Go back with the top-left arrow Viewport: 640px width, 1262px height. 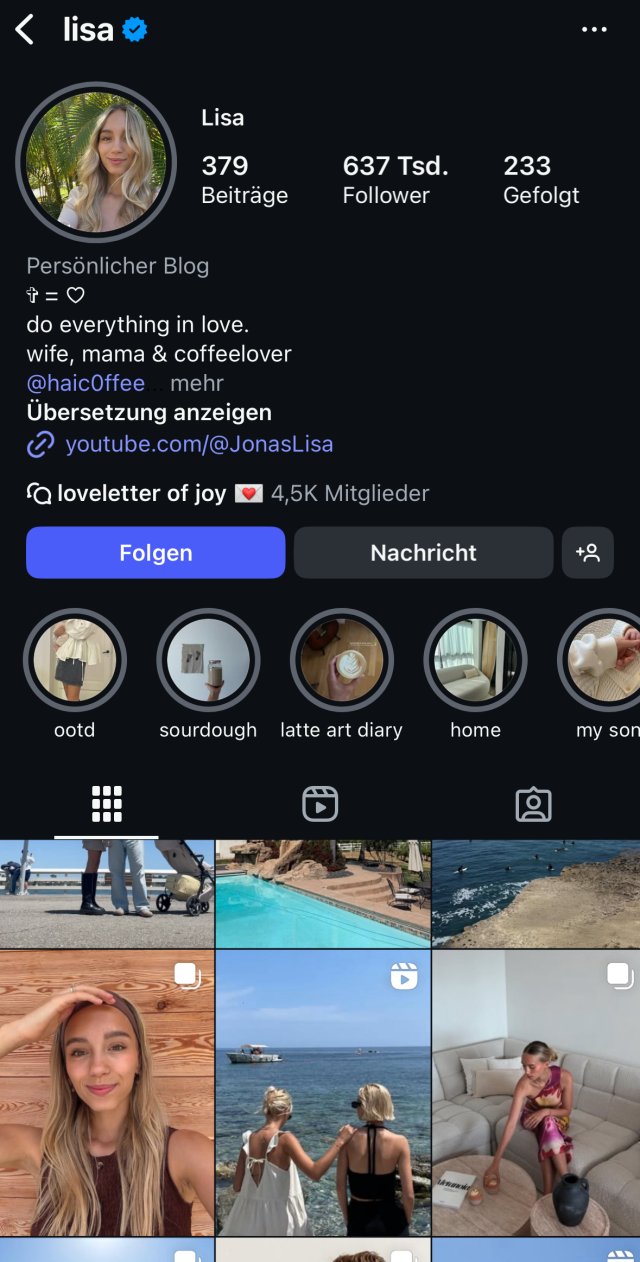[x=25, y=30]
